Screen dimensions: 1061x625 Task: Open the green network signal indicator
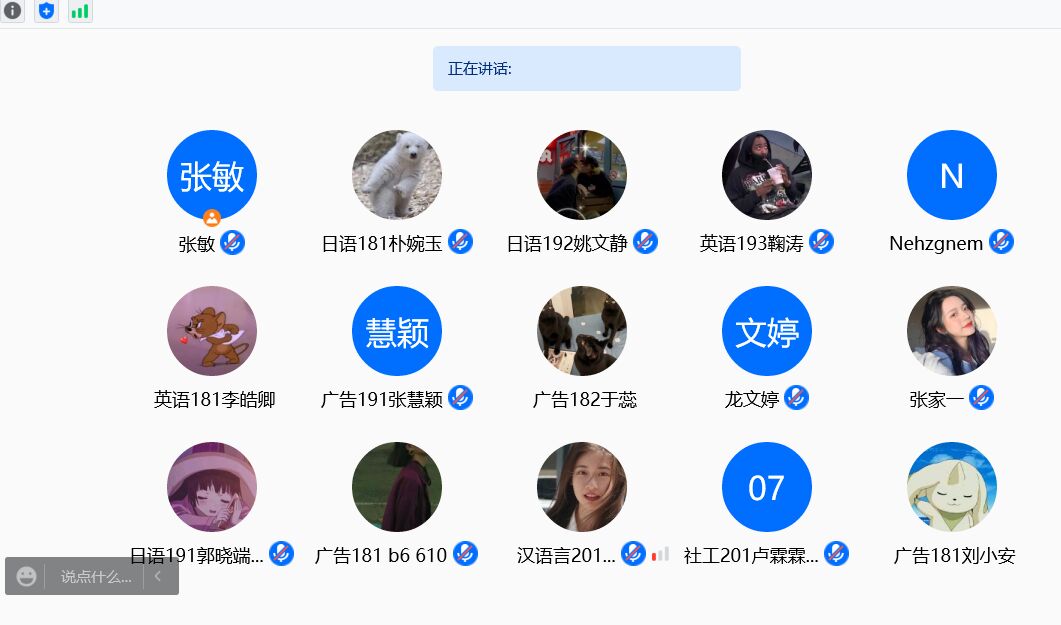tap(80, 11)
